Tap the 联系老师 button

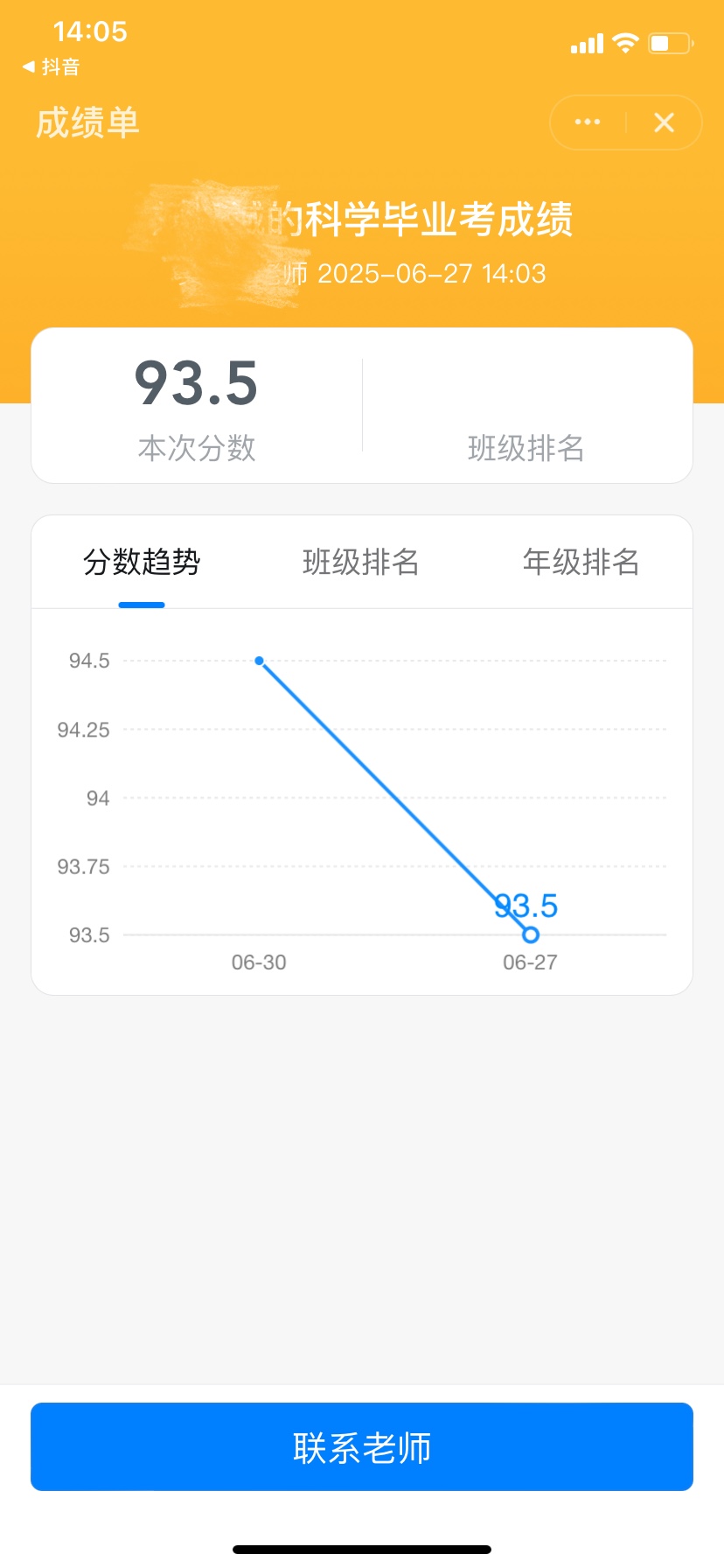(x=362, y=1446)
